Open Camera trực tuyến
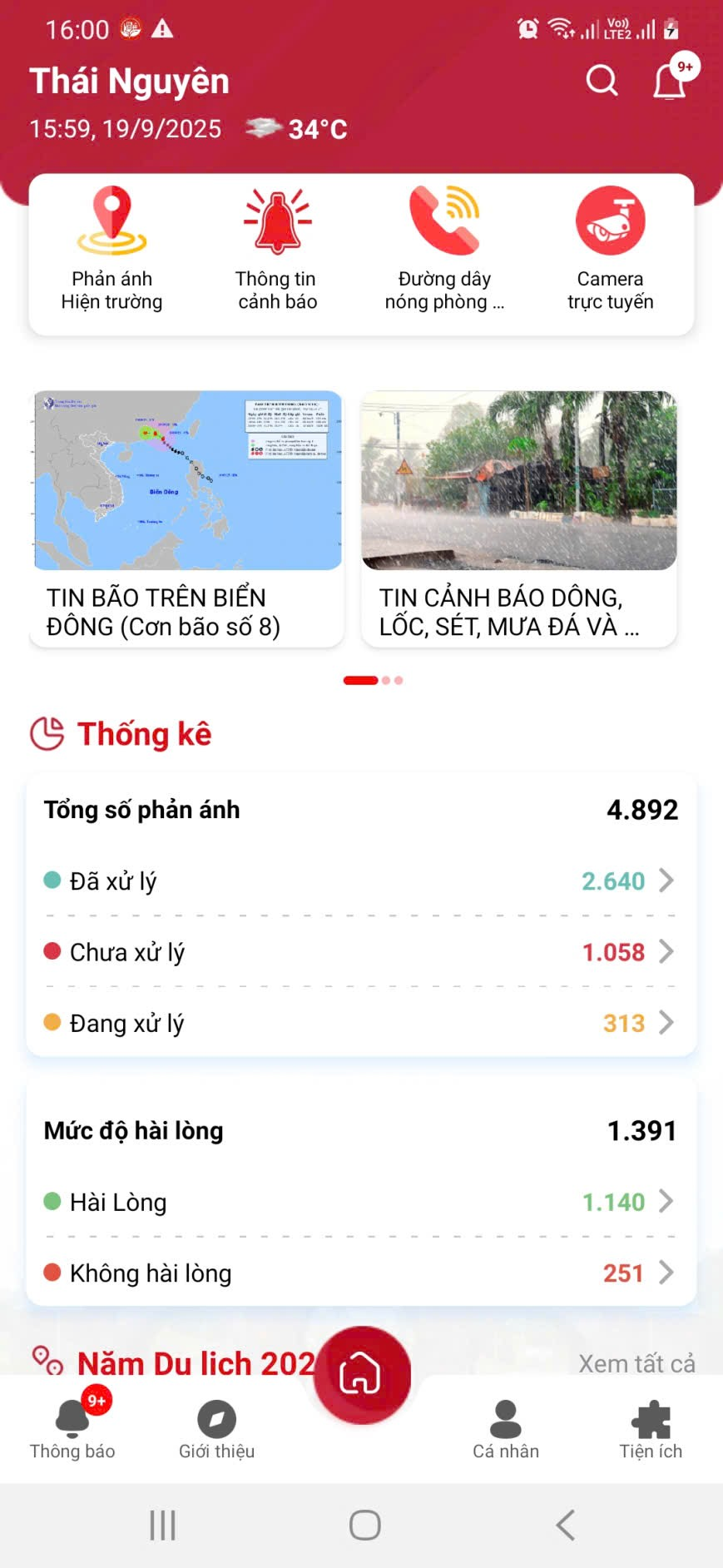This screenshot has width=723, height=1568. (x=610, y=250)
